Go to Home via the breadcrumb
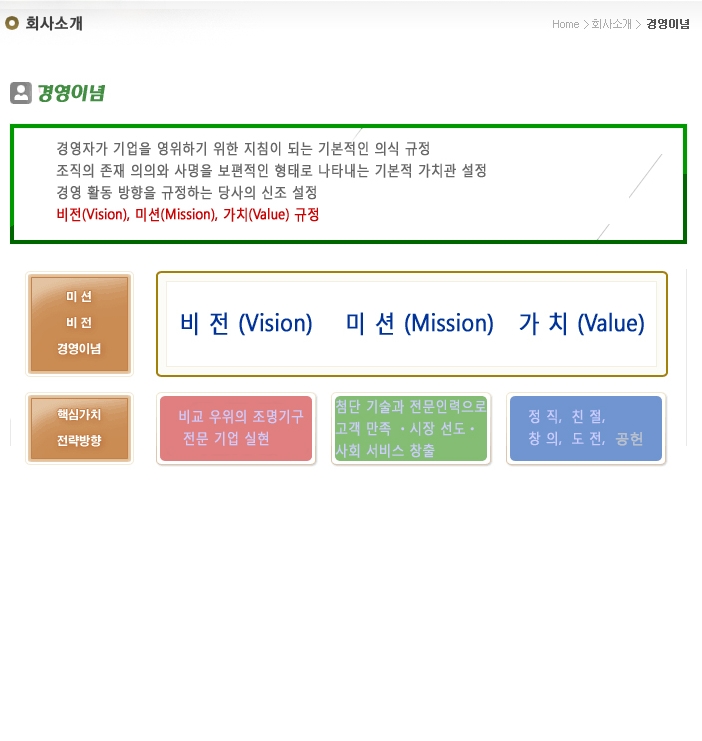This screenshot has height=741, width=702. click(x=565, y=24)
